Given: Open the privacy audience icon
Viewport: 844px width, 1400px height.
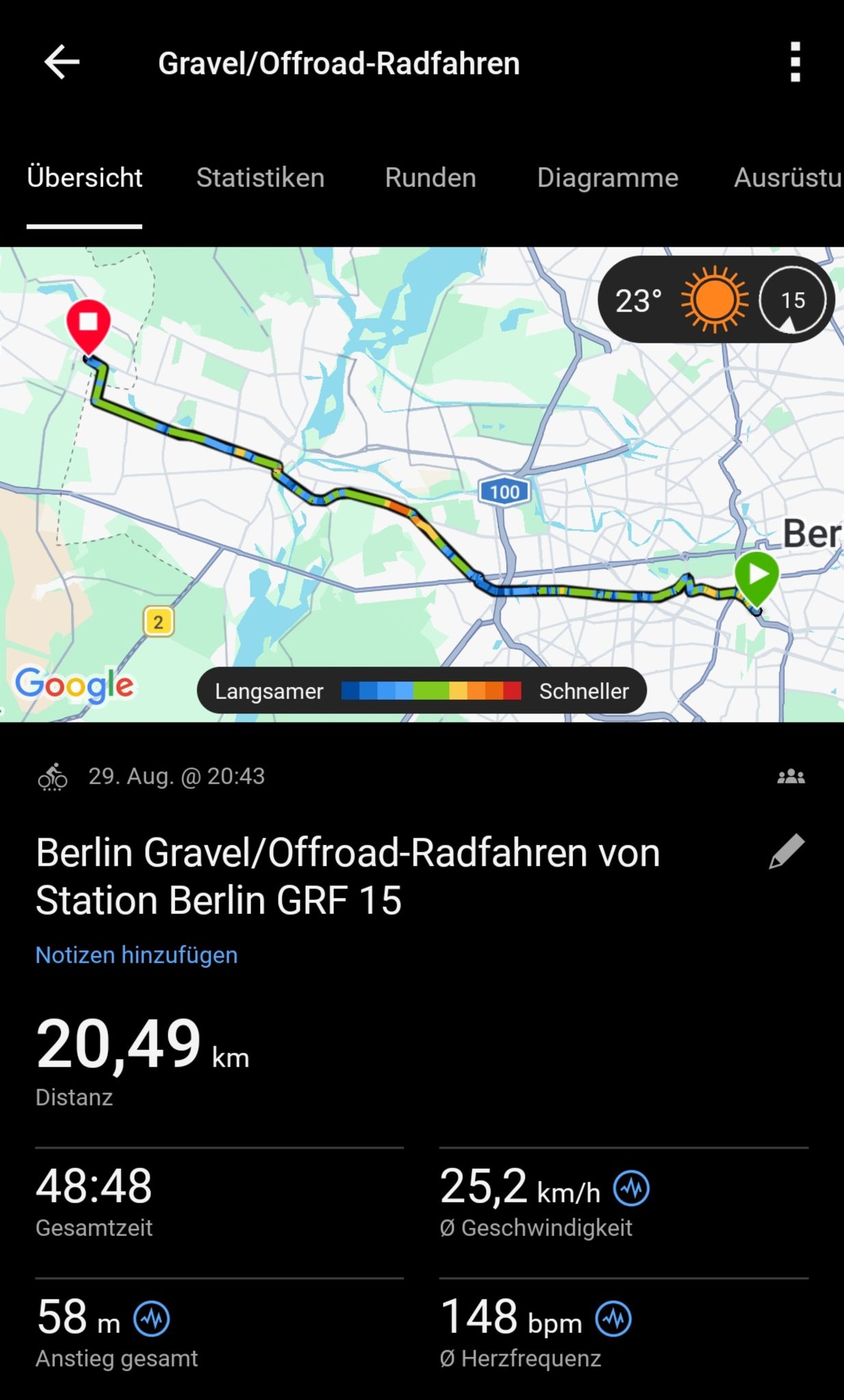Looking at the screenshot, I should (x=791, y=777).
